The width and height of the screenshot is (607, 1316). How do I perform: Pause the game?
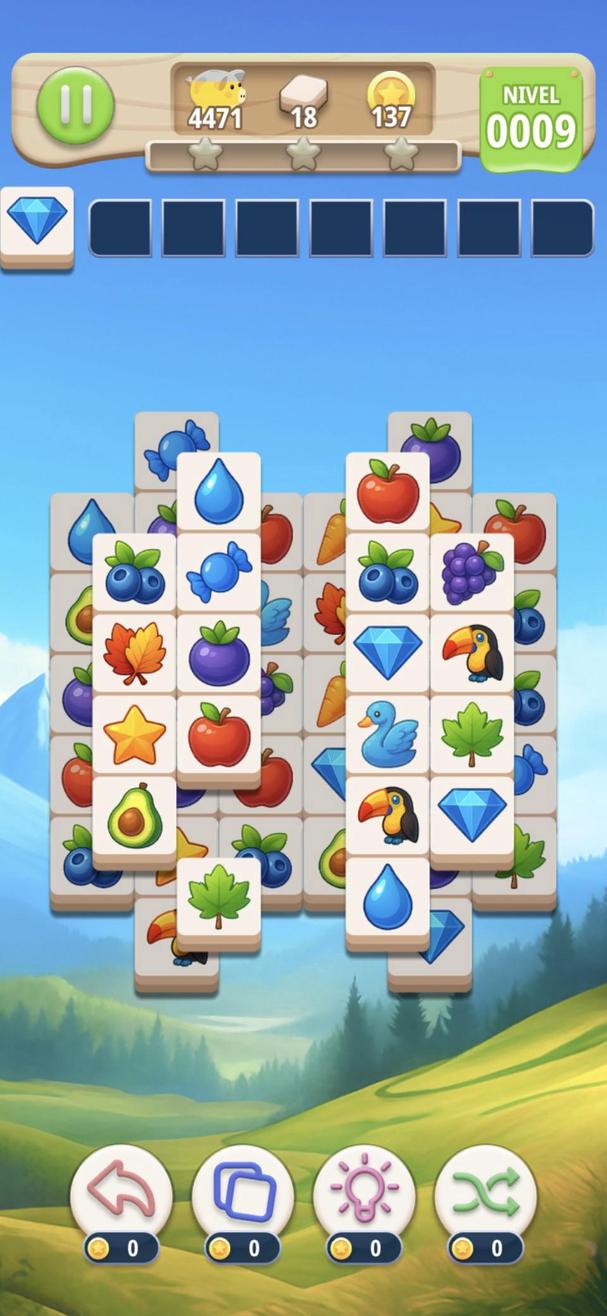(76, 103)
